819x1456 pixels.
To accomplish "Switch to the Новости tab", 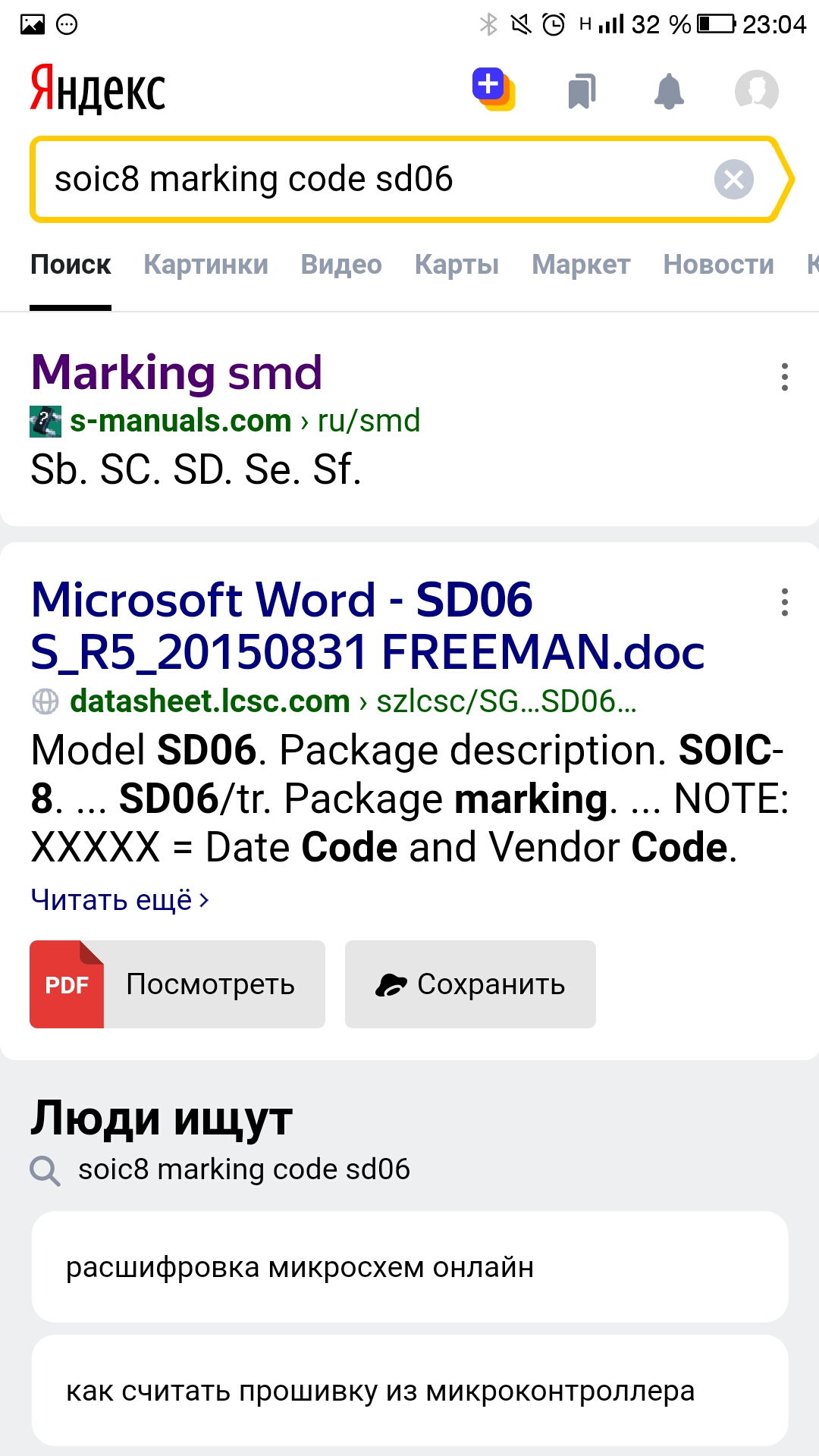I will [x=718, y=265].
